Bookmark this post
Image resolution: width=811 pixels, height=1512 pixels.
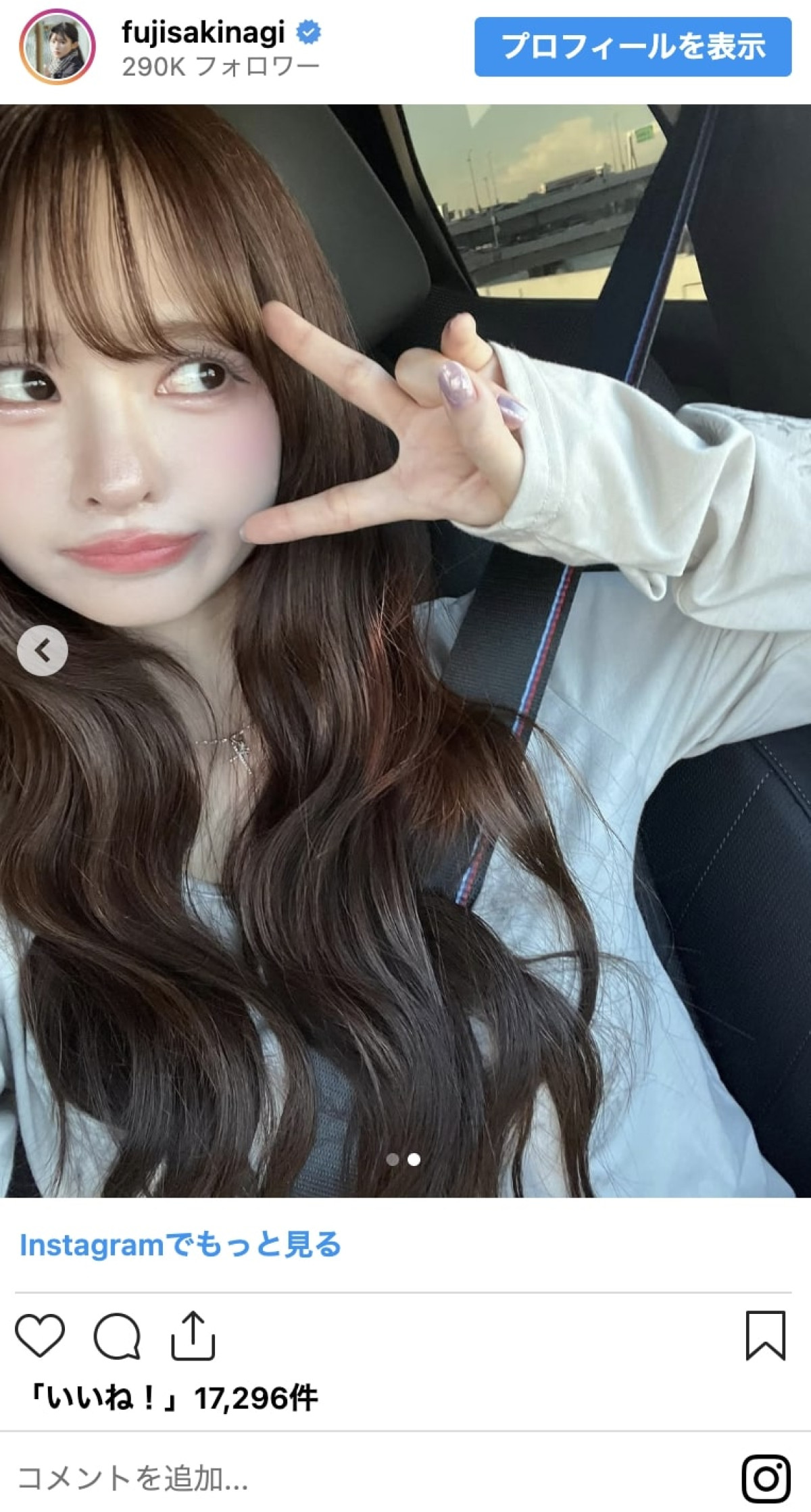pyautogui.click(x=765, y=1336)
